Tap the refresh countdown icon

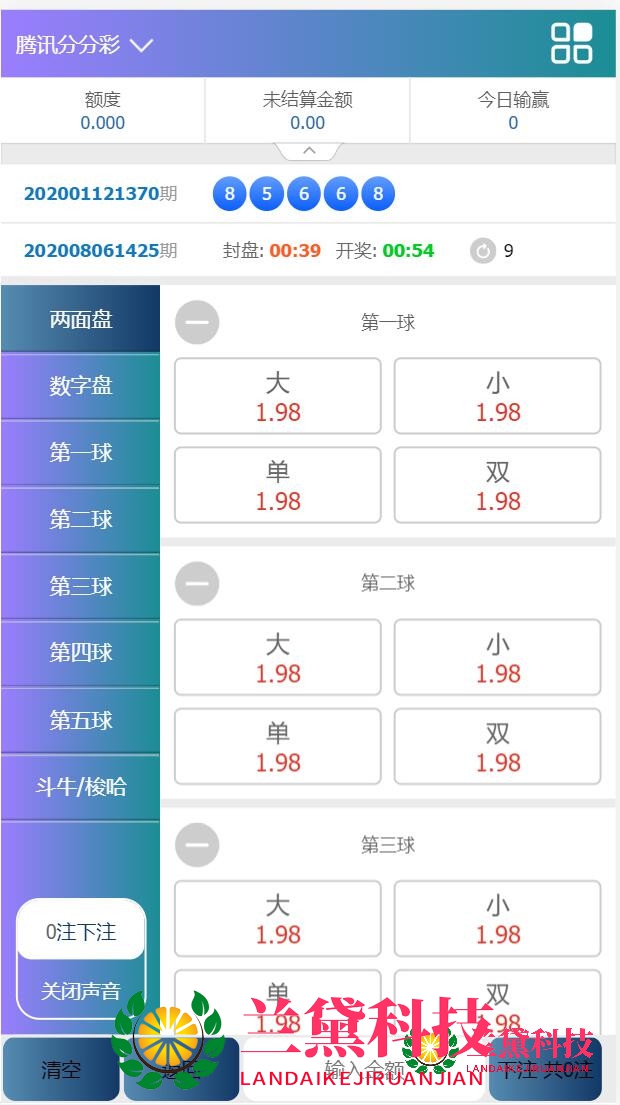click(x=483, y=251)
